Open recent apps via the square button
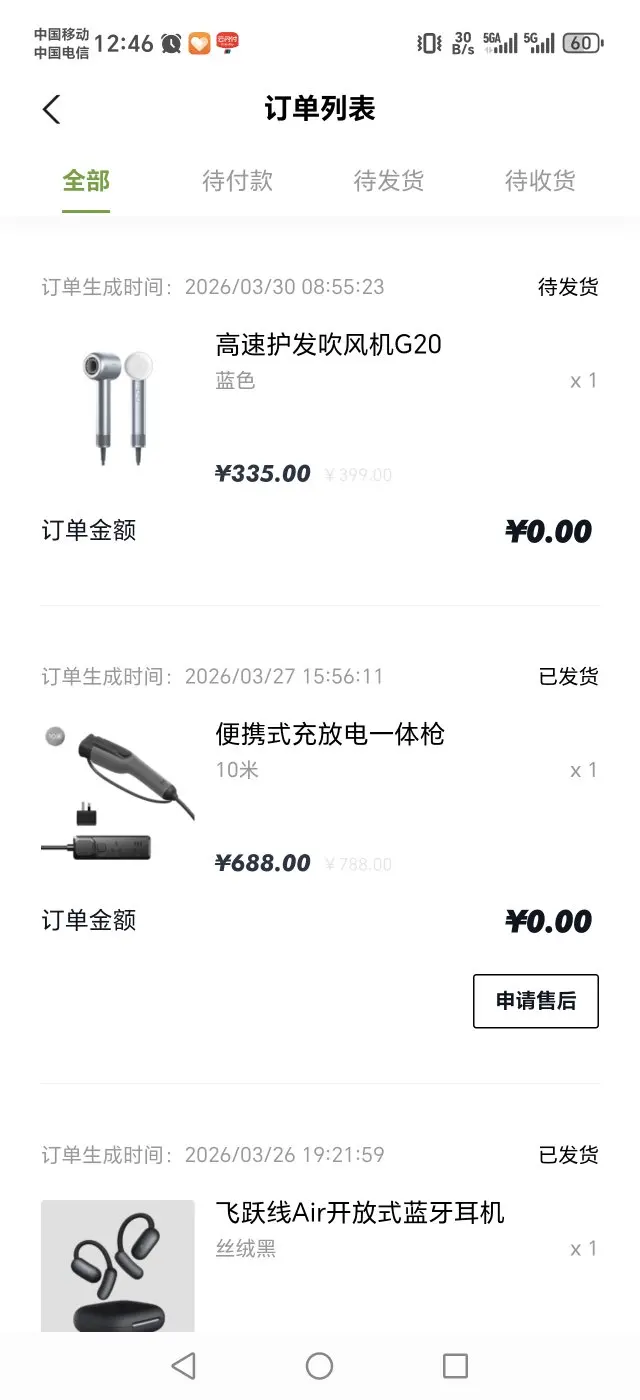 (x=455, y=1366)
